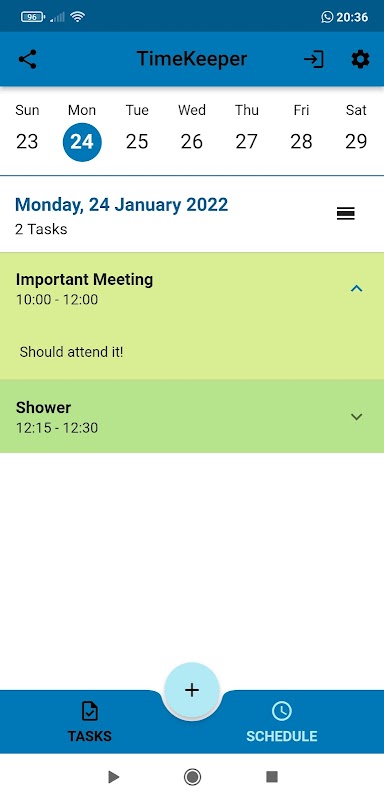The image size is (384, 800).
Task: Select Tuesday 25 in the week strip
Action: coord(137,131)
